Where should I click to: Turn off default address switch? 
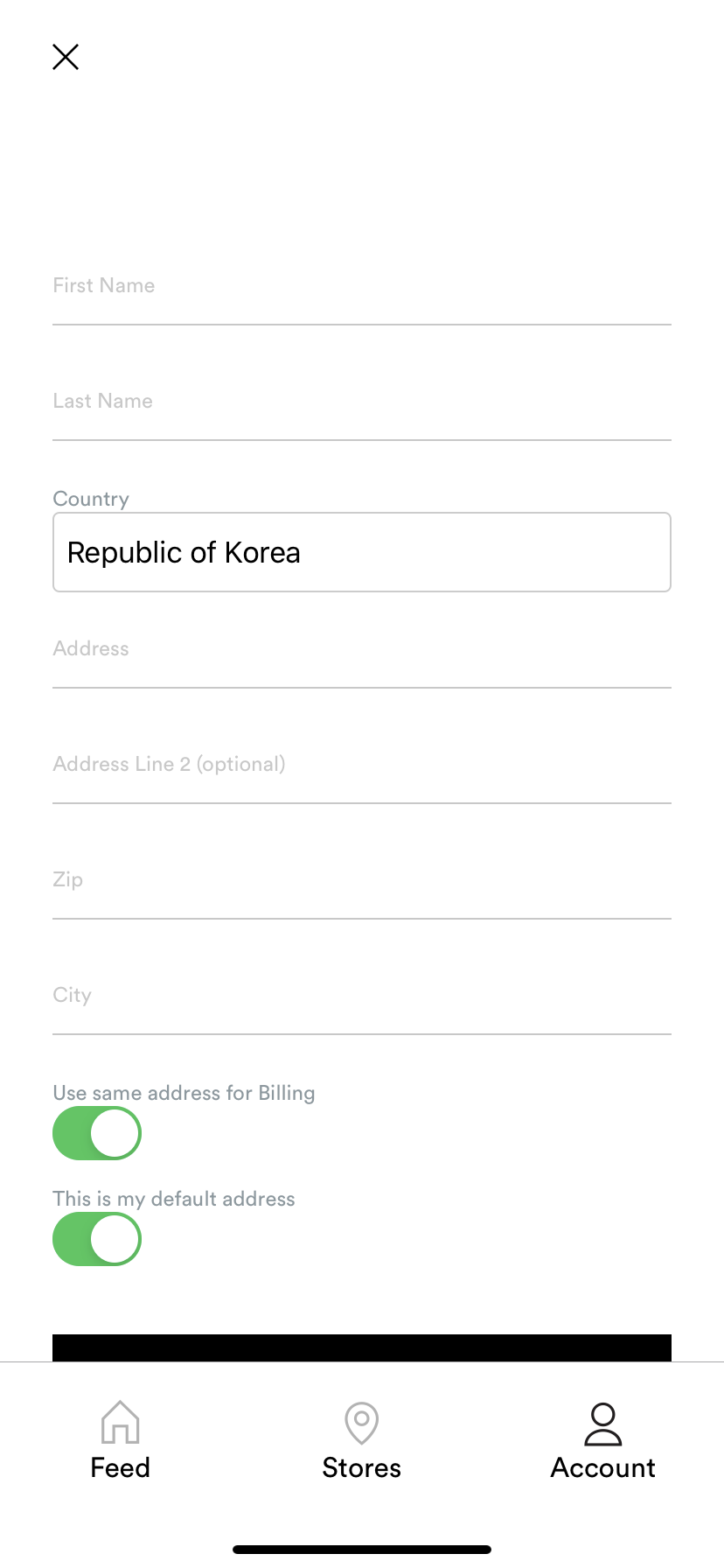(97, 1239)
